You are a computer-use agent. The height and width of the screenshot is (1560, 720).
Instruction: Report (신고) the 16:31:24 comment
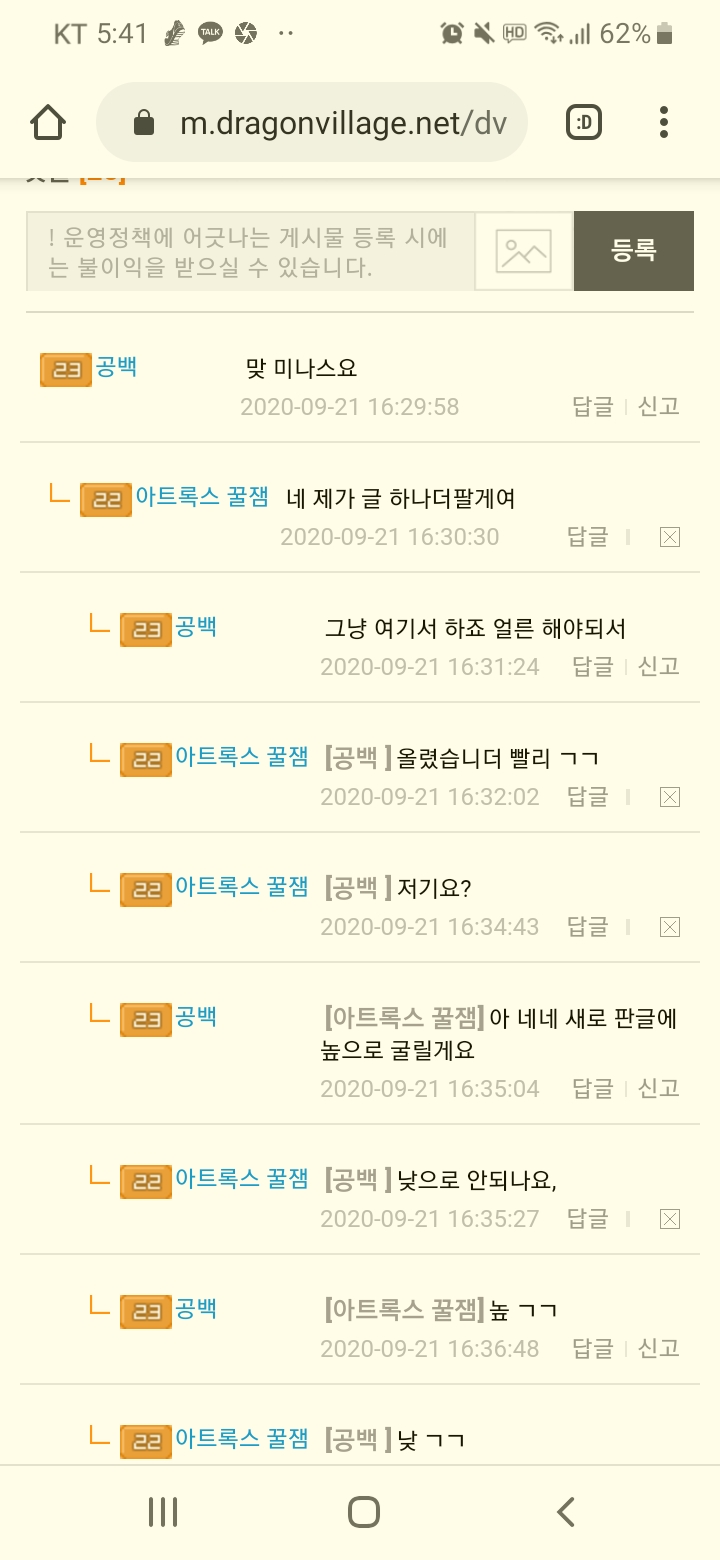[x=659, y=667]
